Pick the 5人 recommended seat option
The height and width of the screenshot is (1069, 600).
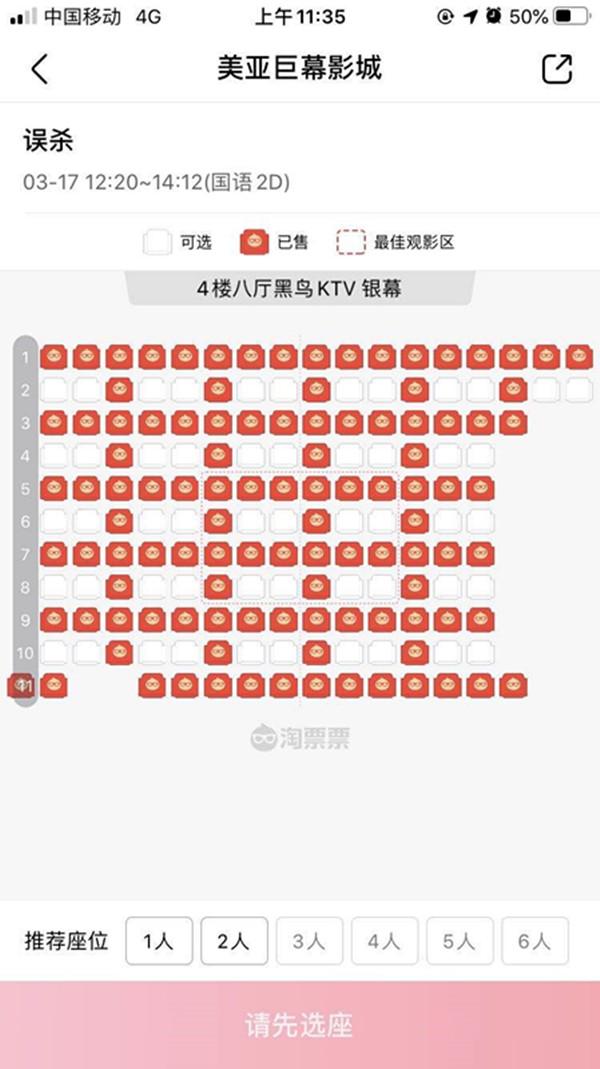pos(459,942)
